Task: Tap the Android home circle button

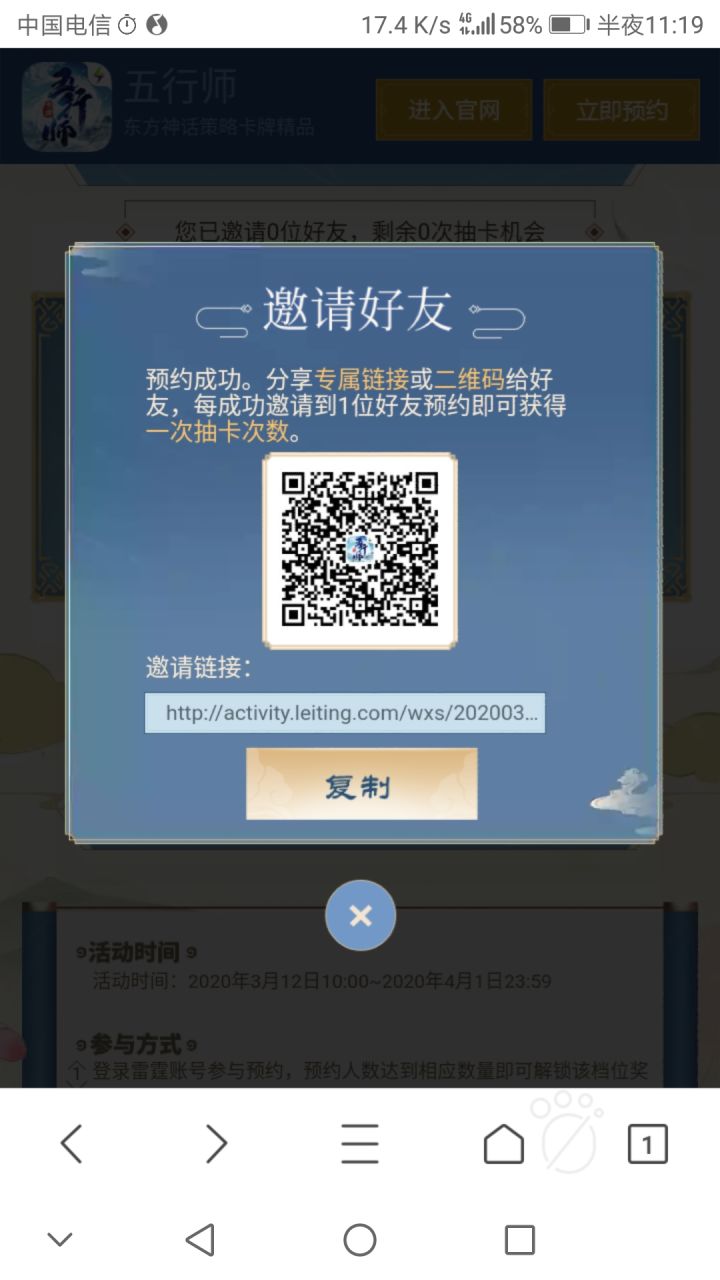Action: [360, 1240]
